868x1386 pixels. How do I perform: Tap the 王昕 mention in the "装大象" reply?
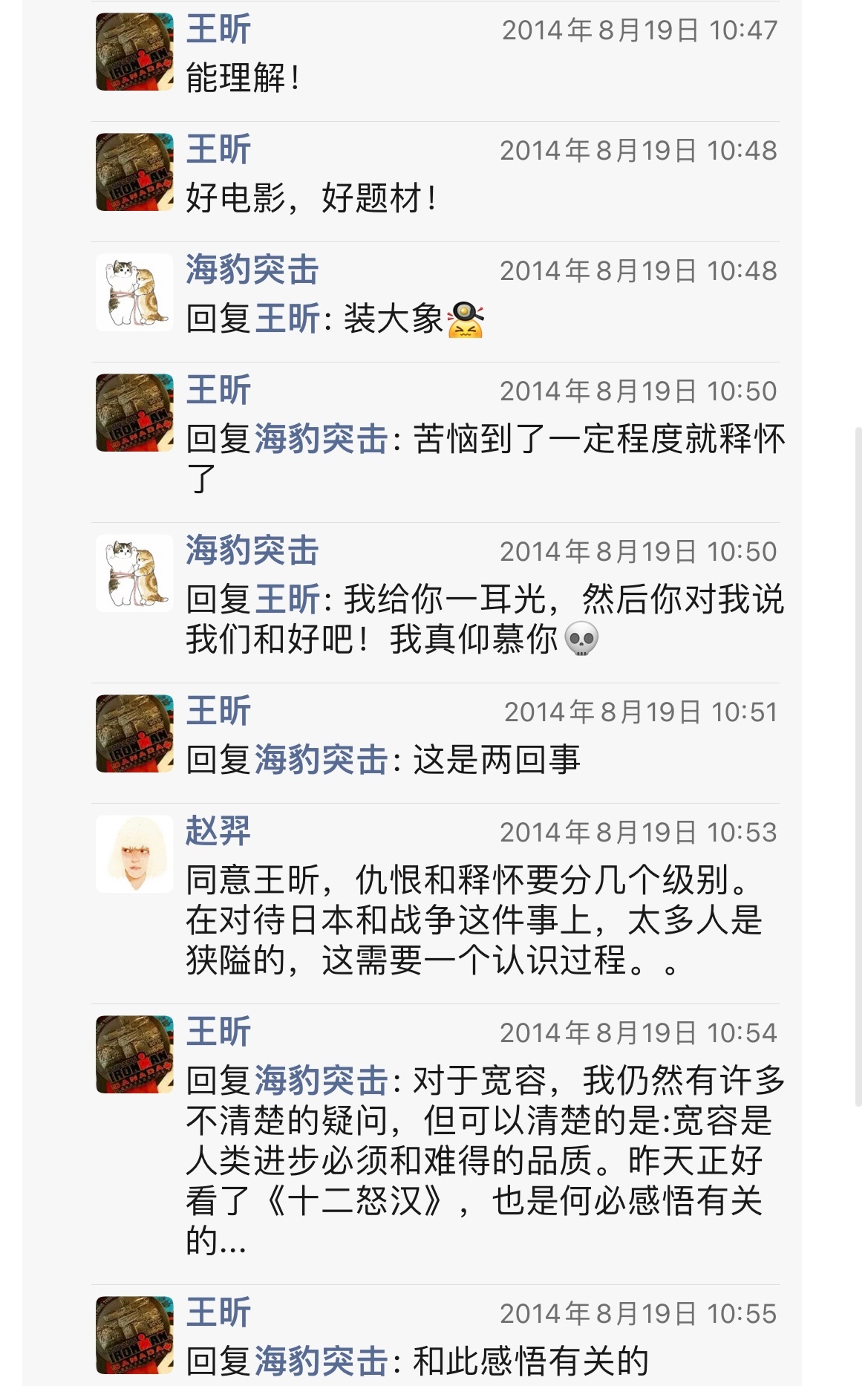tap(287, 319)
